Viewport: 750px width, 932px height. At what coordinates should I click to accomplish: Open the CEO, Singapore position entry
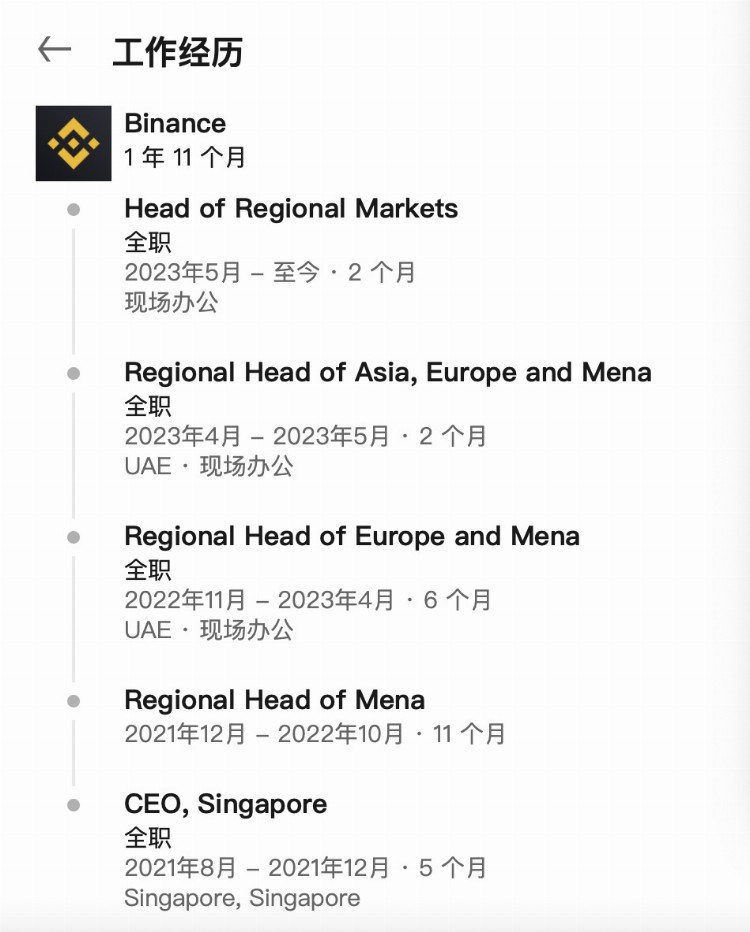[x=224, y=804]
